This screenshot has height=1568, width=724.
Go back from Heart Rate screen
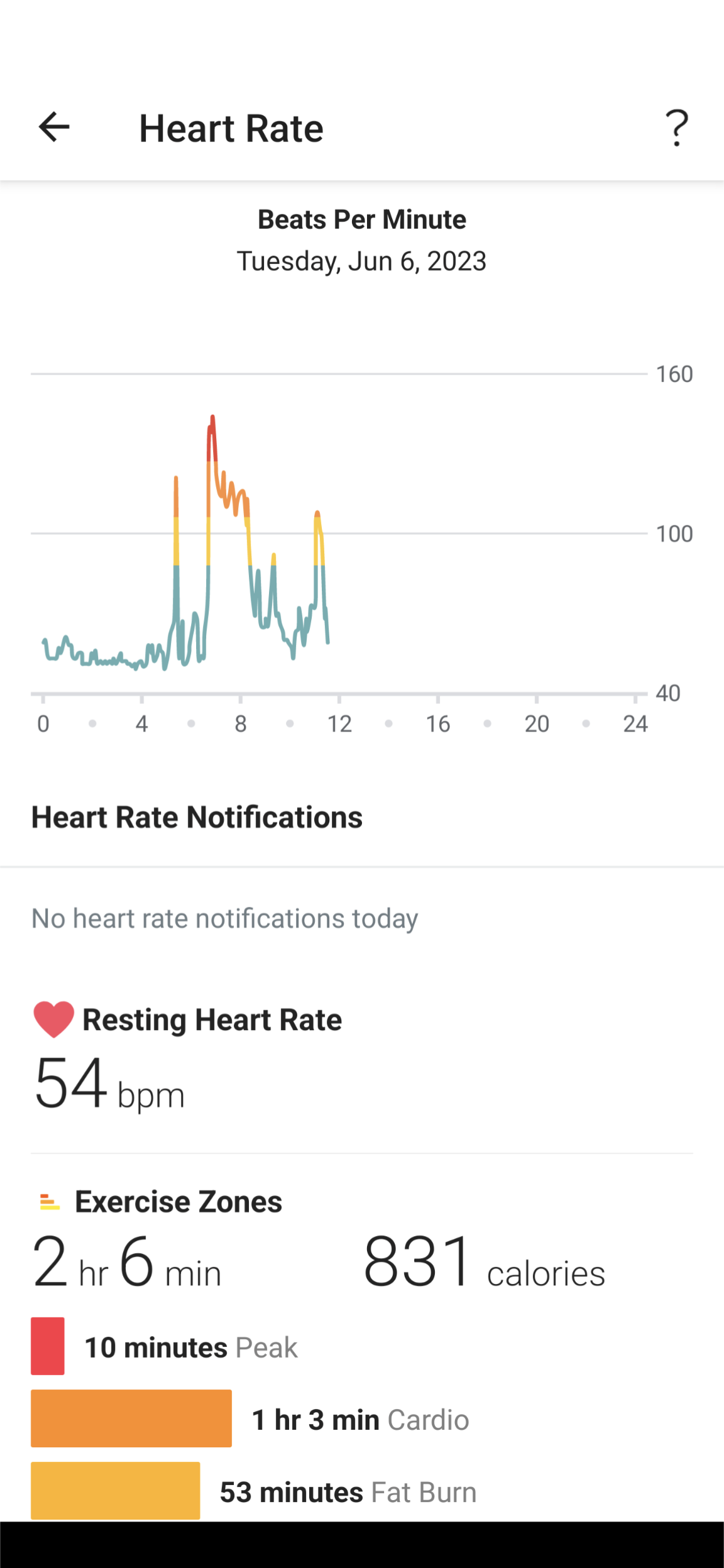(53, 128)
